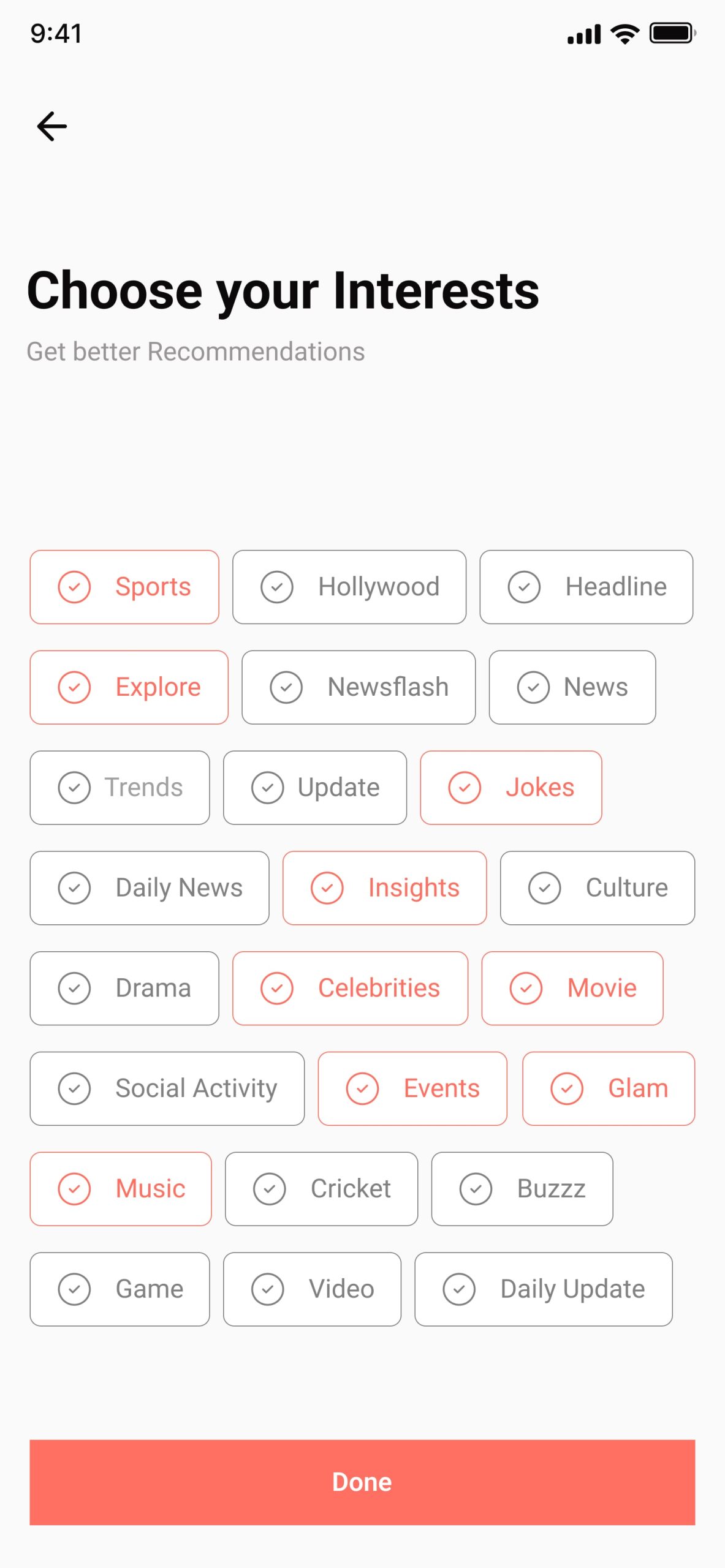The width and height of the screenshot is (725, 1568).
Task: Remove the Glam interest
Action: [x=608, y=1088]
